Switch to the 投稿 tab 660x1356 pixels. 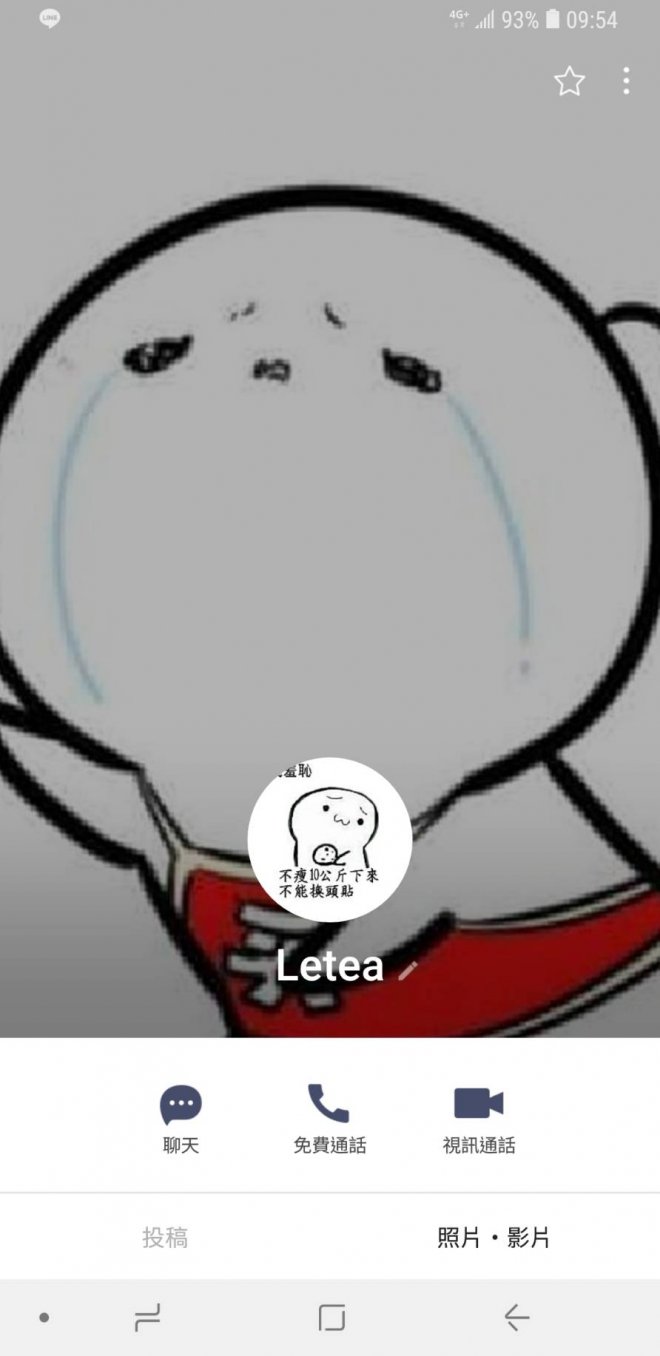tap(165, 1237)
